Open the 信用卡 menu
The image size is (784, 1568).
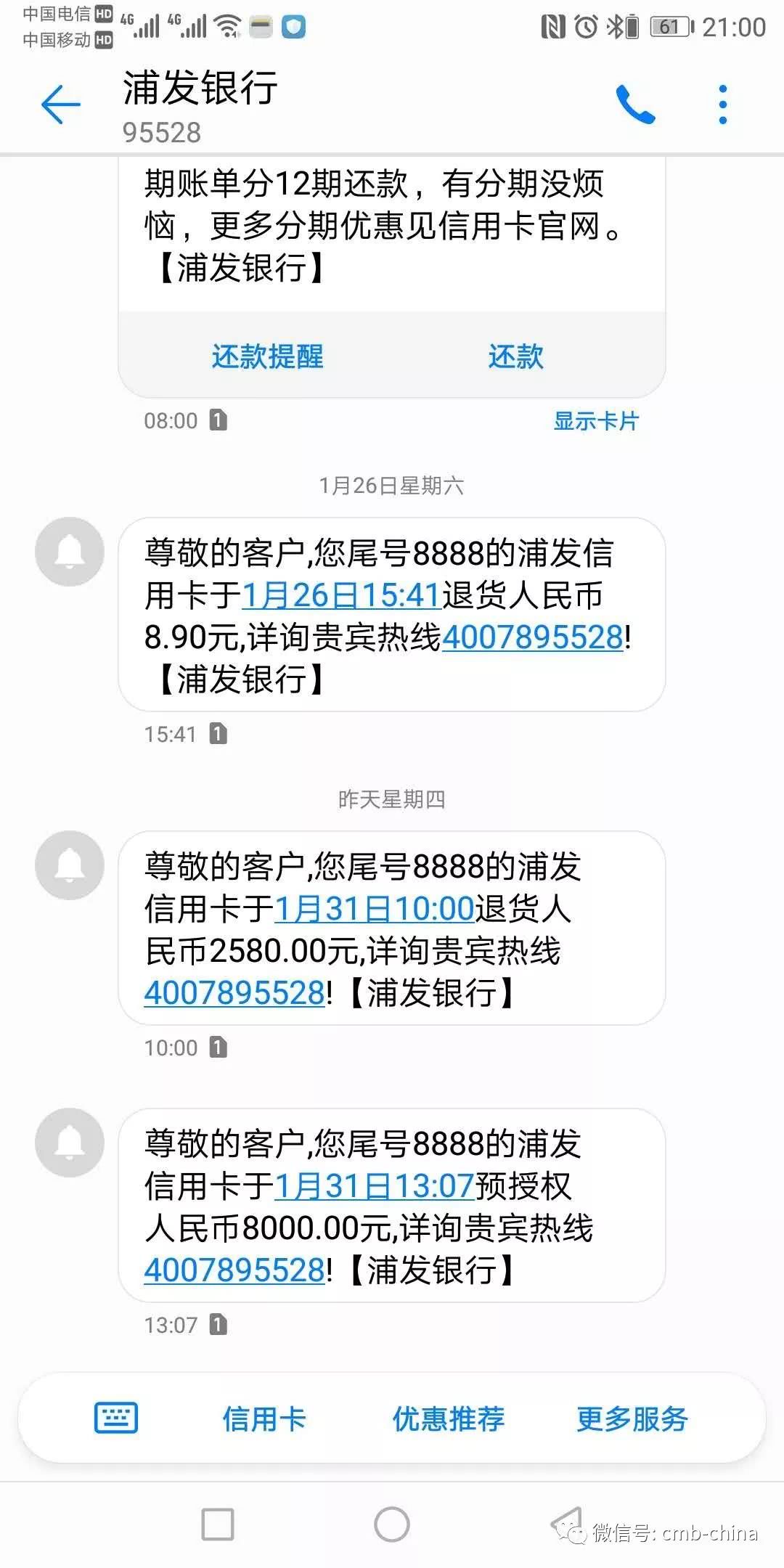tap(264, 1418)
